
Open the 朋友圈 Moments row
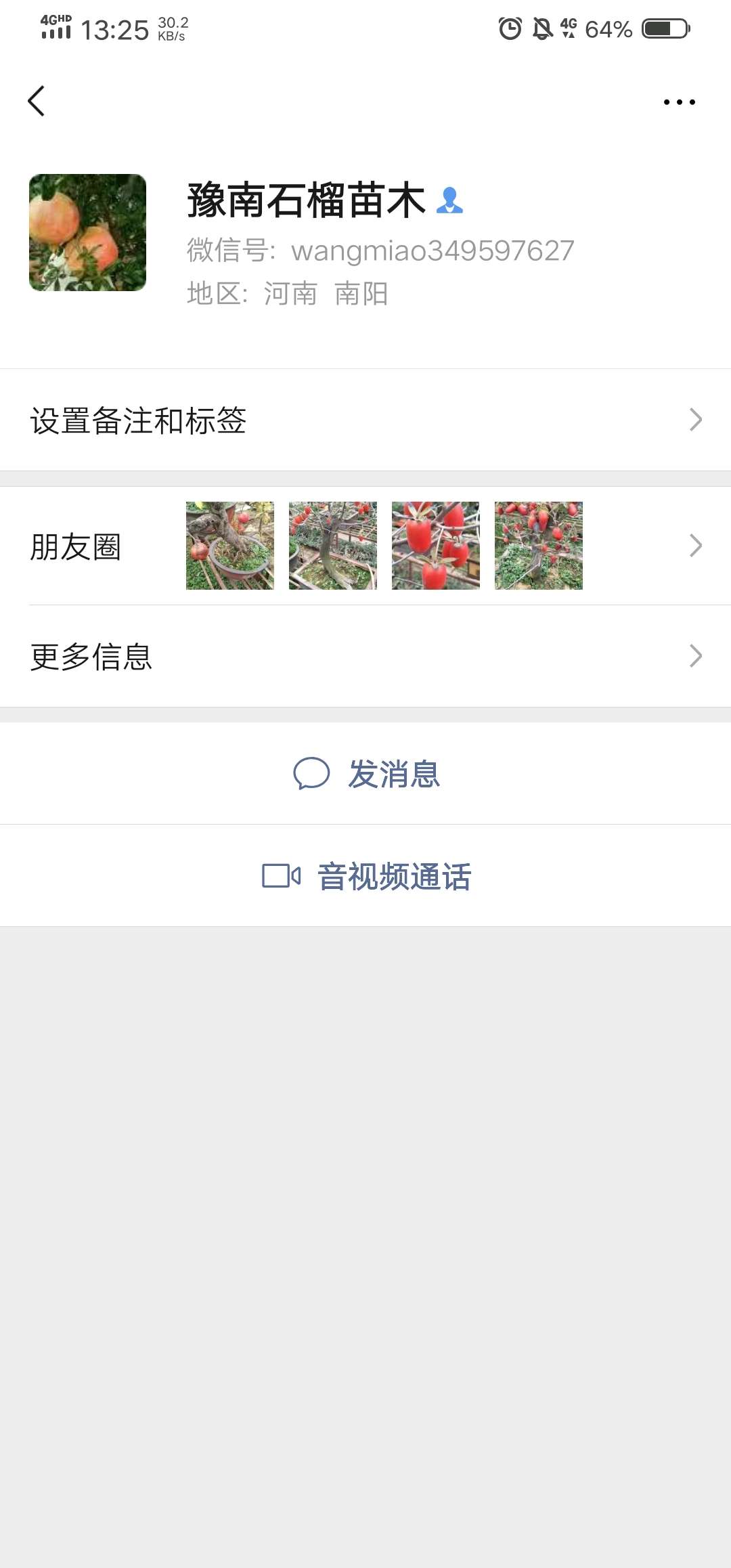click(x=365, y=546)
